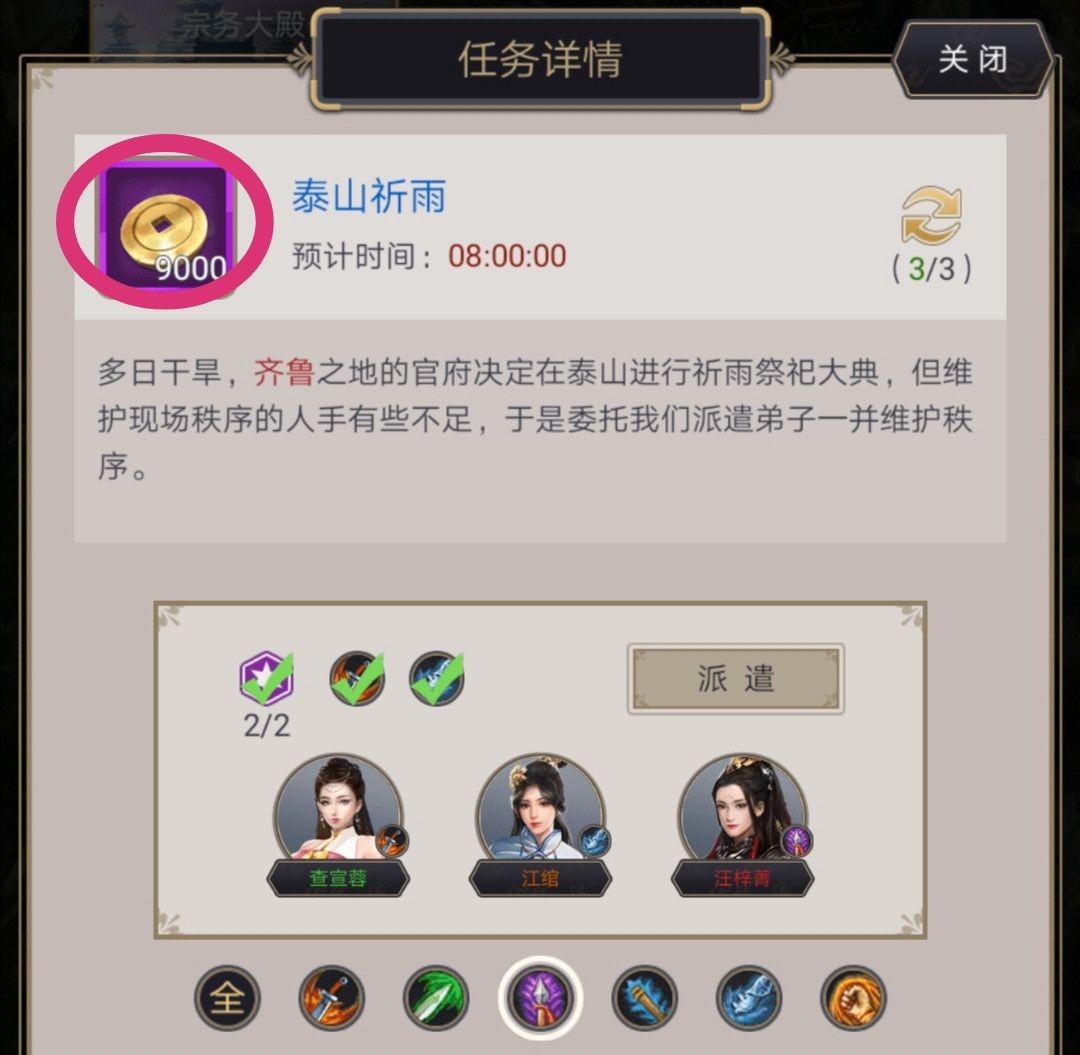
Task: Dispatch disciples with the 派遣 button
Action: click(736, 678)
